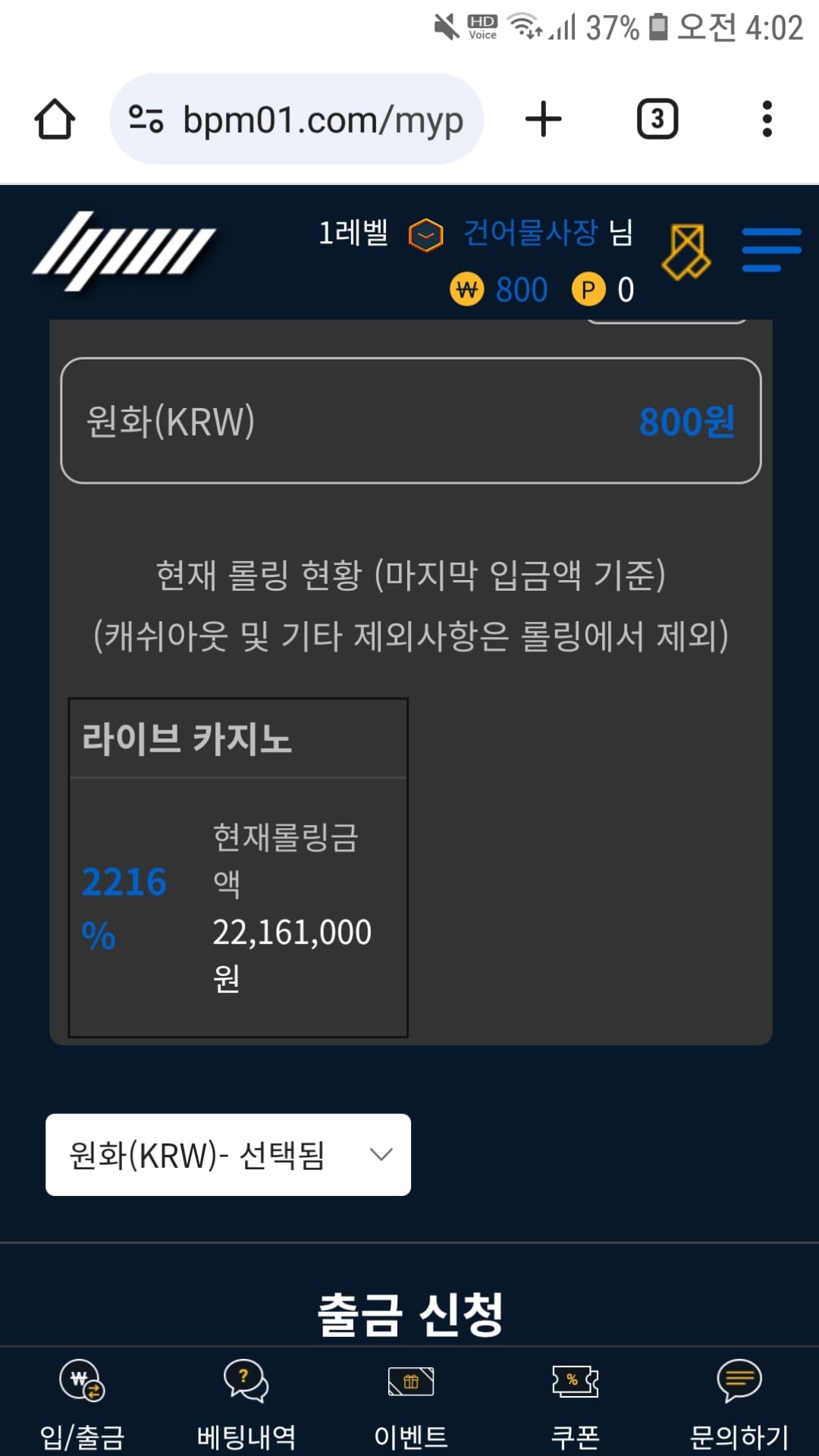Open the browser home page

tap(55, 119)
